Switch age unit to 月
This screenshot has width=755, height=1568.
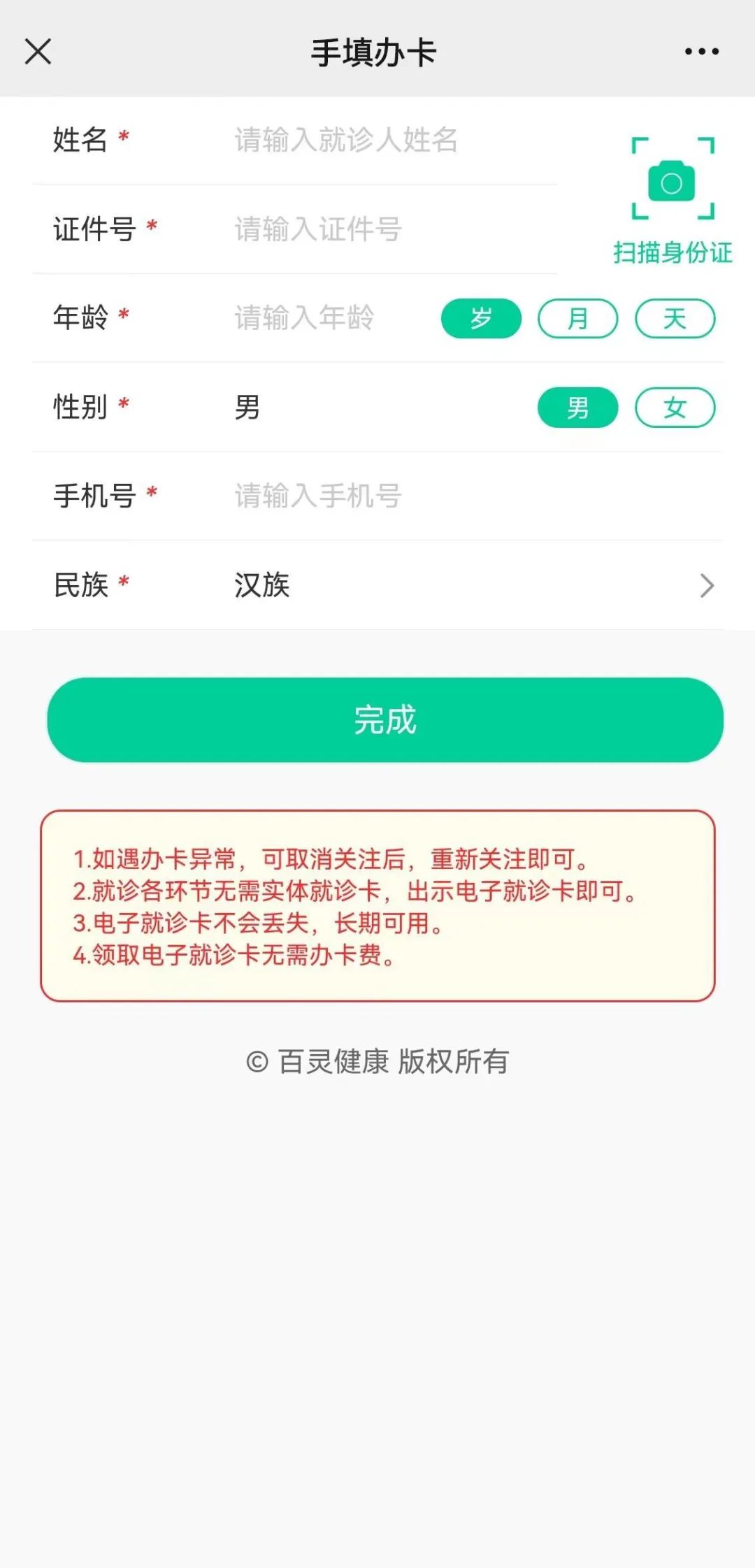(x=577, y=319)
